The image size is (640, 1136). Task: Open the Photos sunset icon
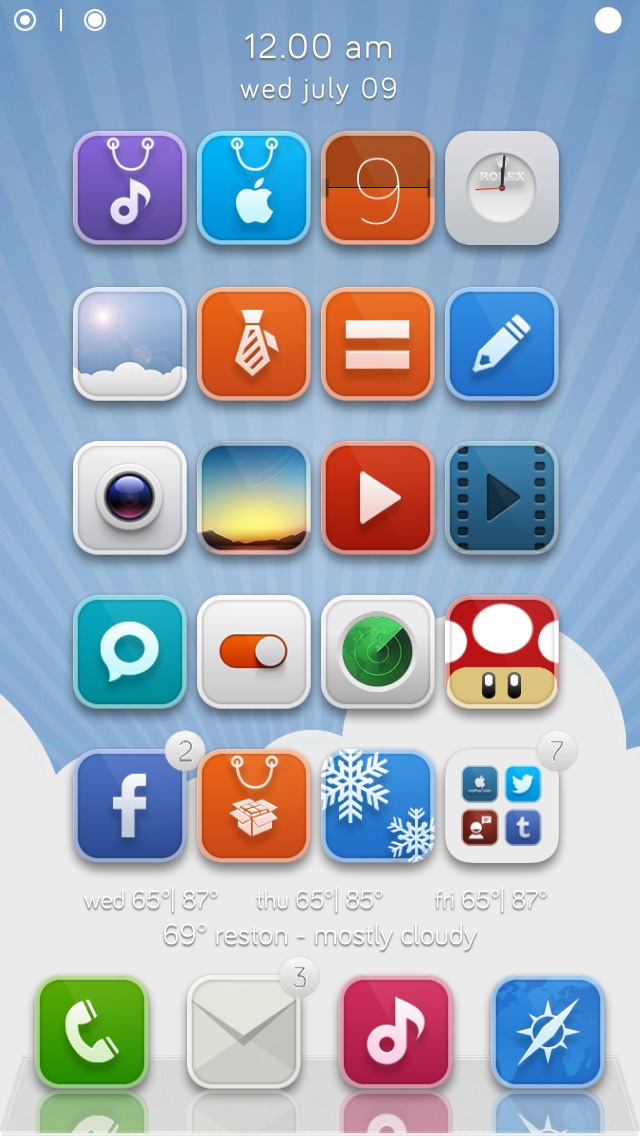pyautogui.click(x=254, y=497)
